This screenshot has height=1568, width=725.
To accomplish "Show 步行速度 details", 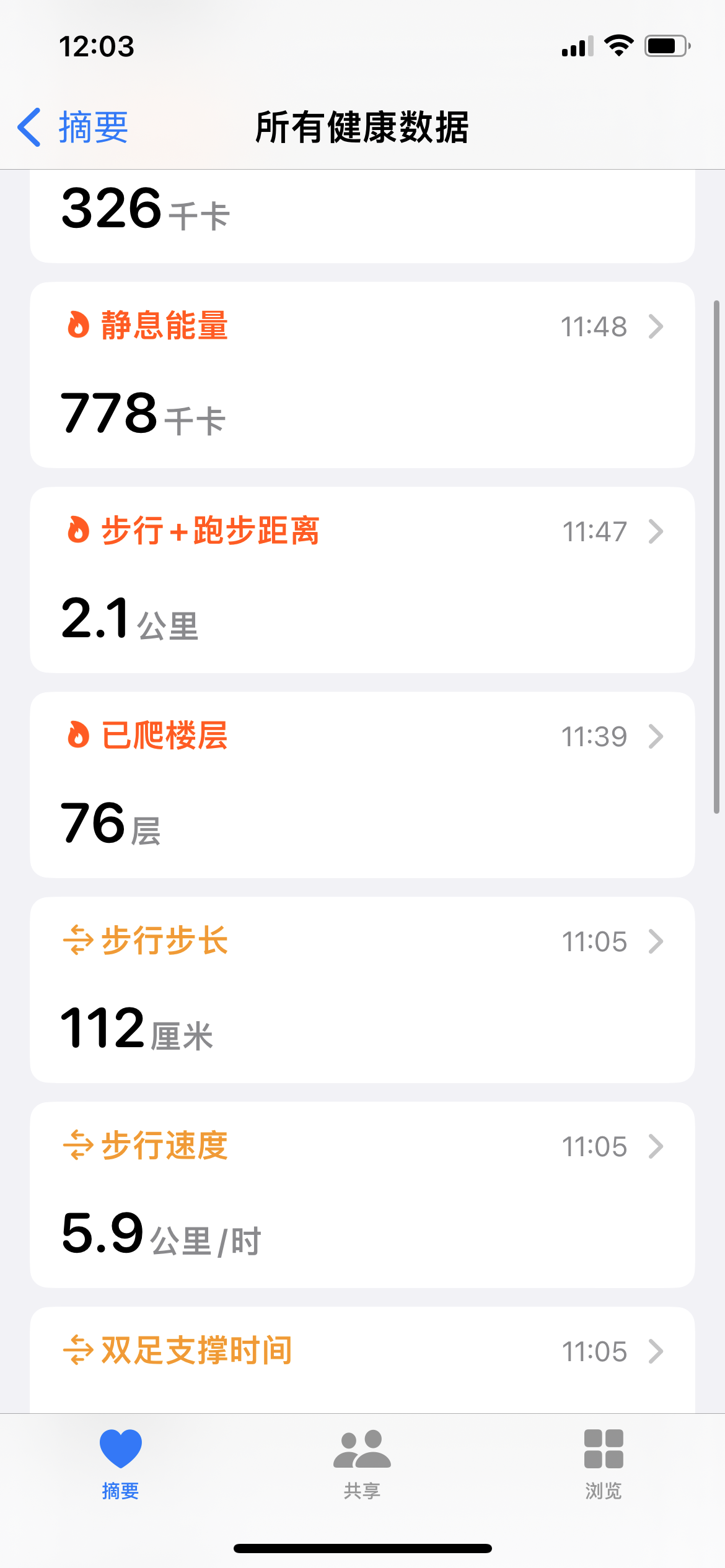I will [x=362, y=1195].
